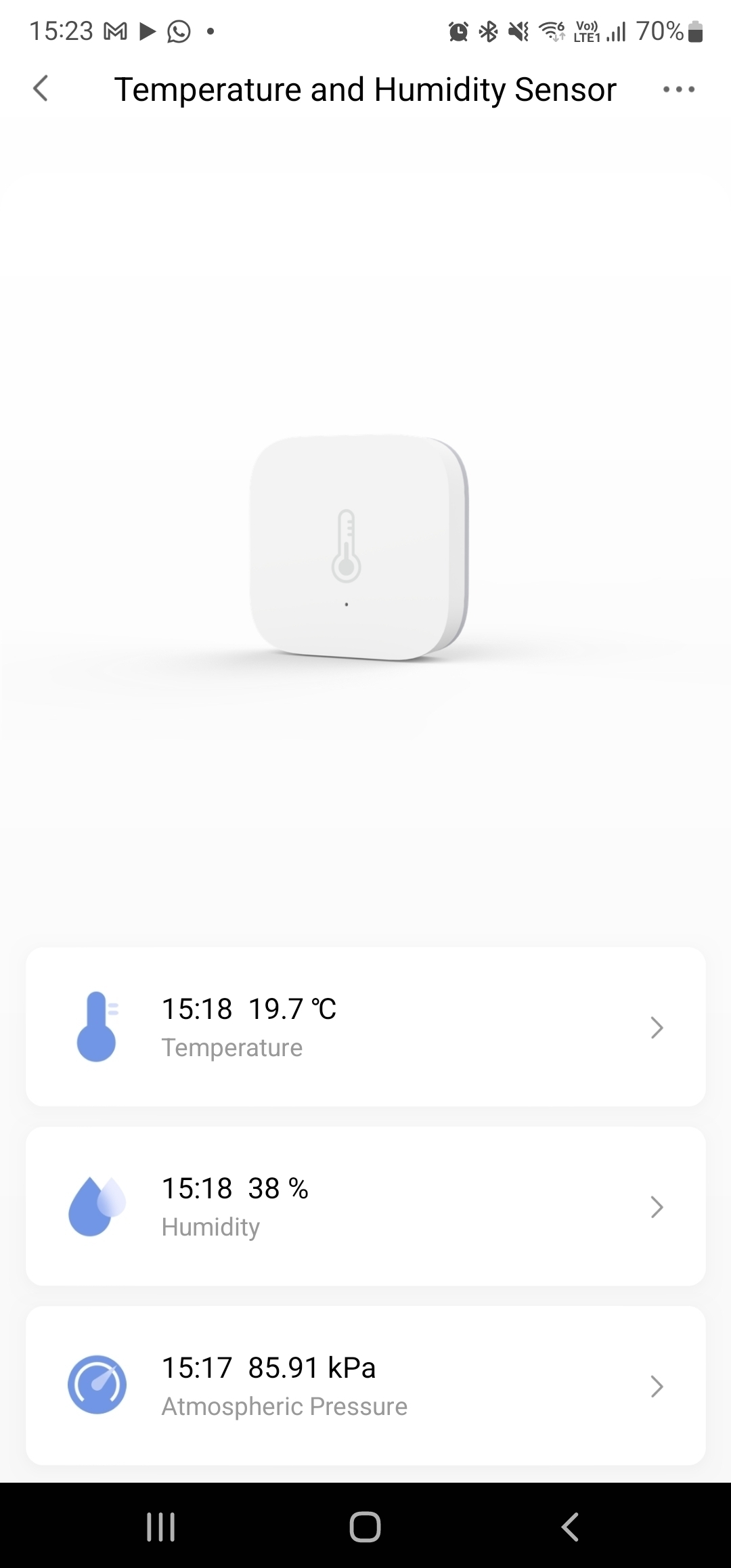The image size is (731, 1568).
Task: Open the Atmospheric Pressure card
Action: tap(365, 1386)
